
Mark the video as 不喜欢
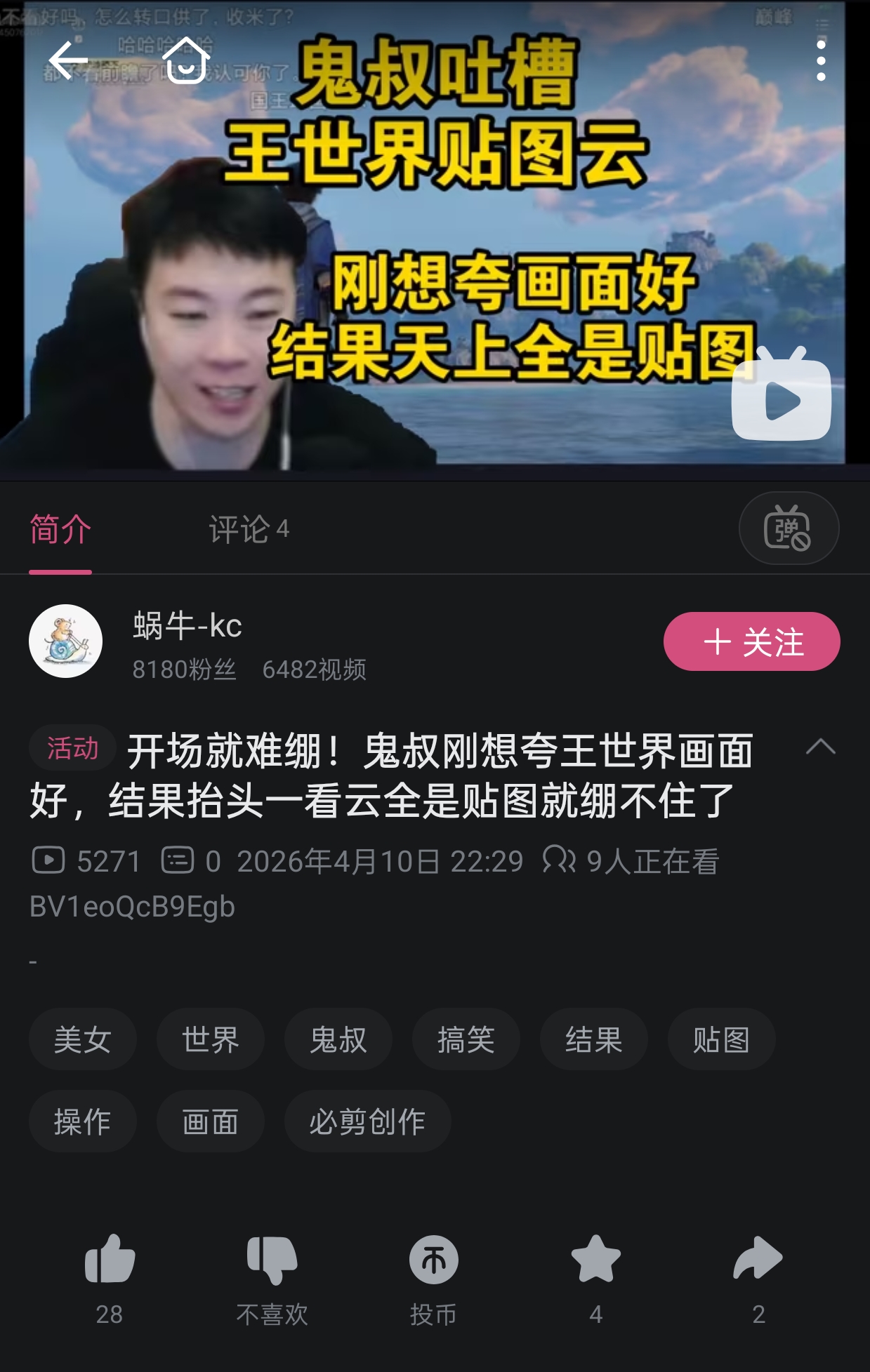point(272,1260)
